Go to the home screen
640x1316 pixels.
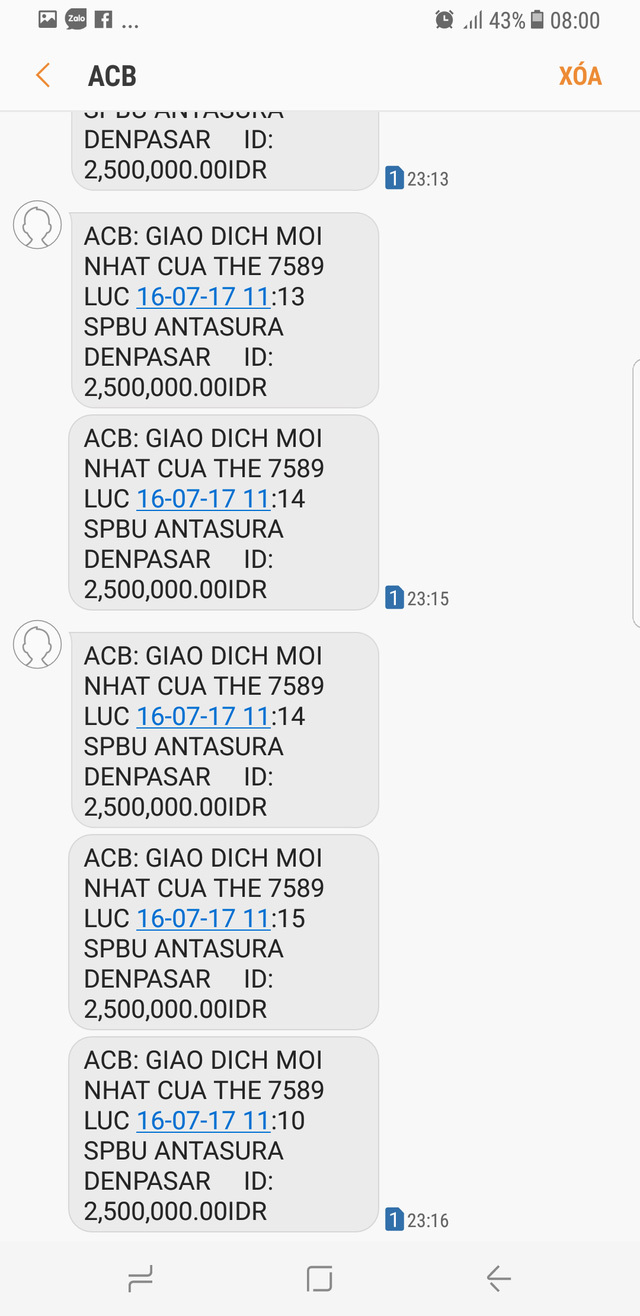point(319,1278)
